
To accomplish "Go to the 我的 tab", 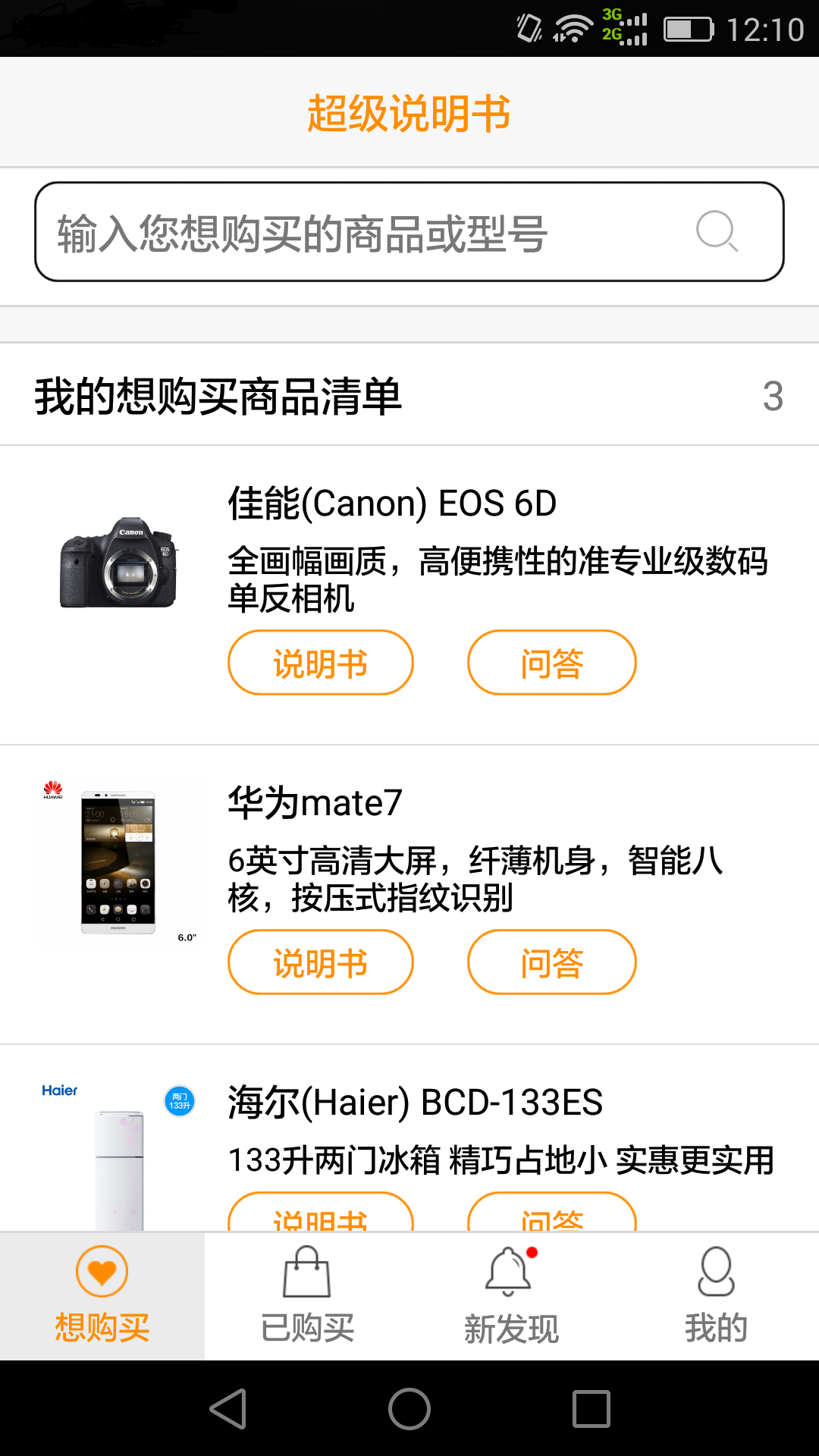I will (717, 1296).
